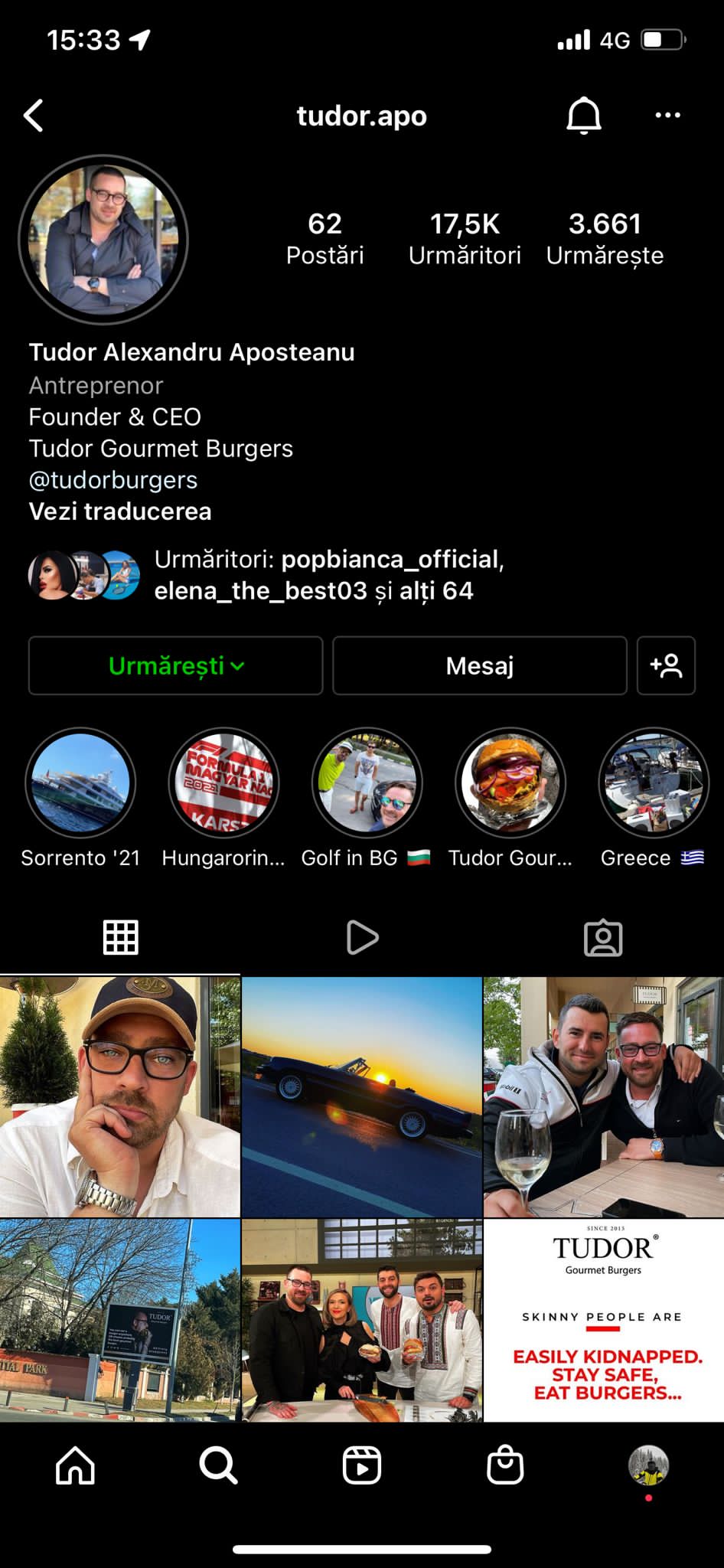Send a message with the Mesaj button

pyautogui.click(x=479, y=665)
